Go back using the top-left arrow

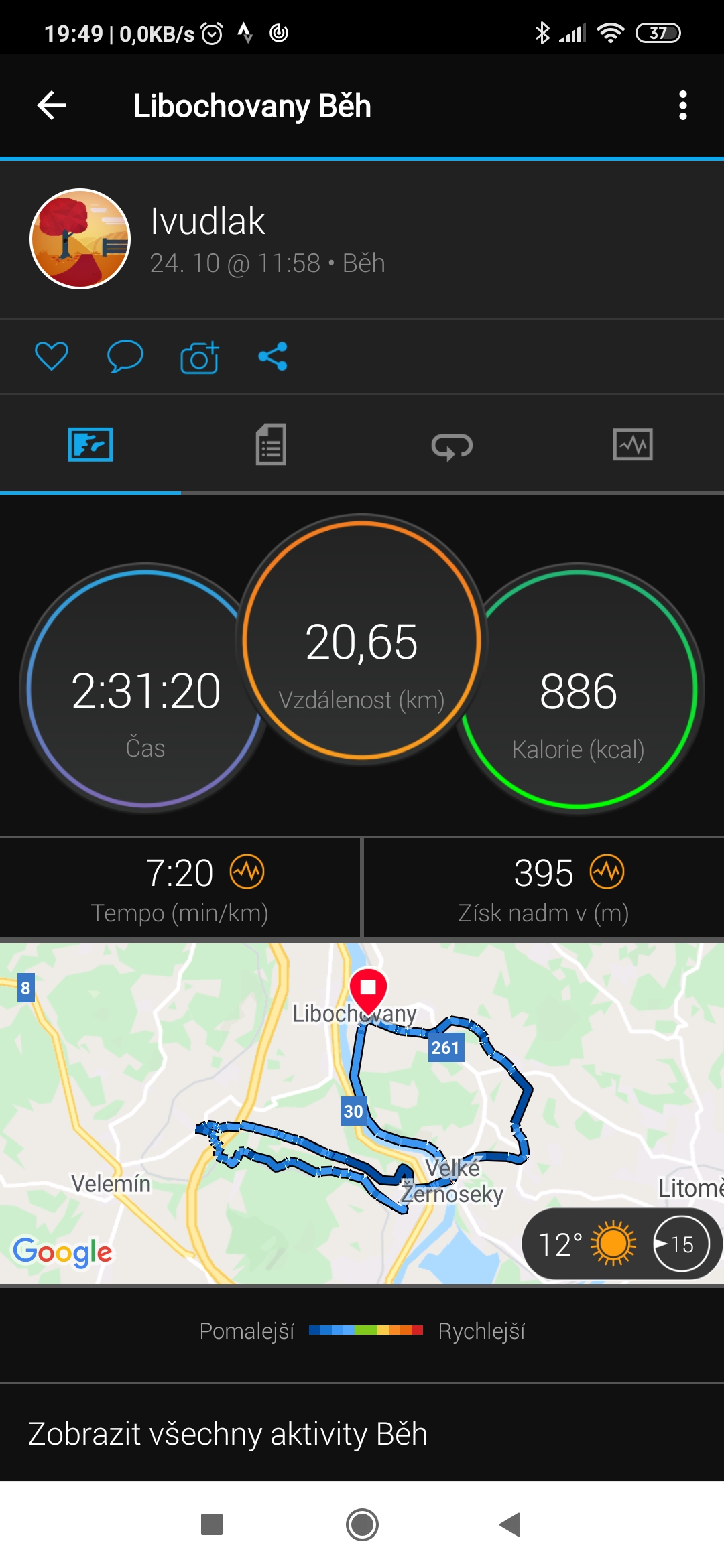[52, 105]
